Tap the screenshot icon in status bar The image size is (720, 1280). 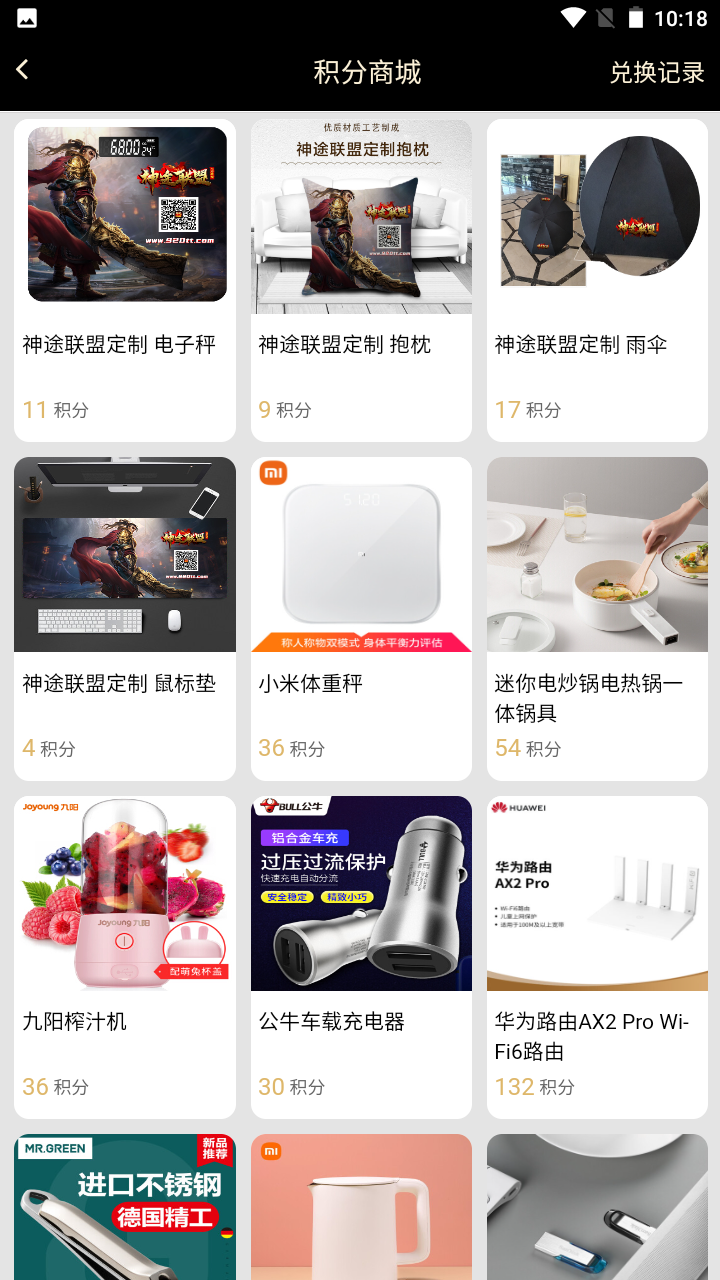click(25, 16)
